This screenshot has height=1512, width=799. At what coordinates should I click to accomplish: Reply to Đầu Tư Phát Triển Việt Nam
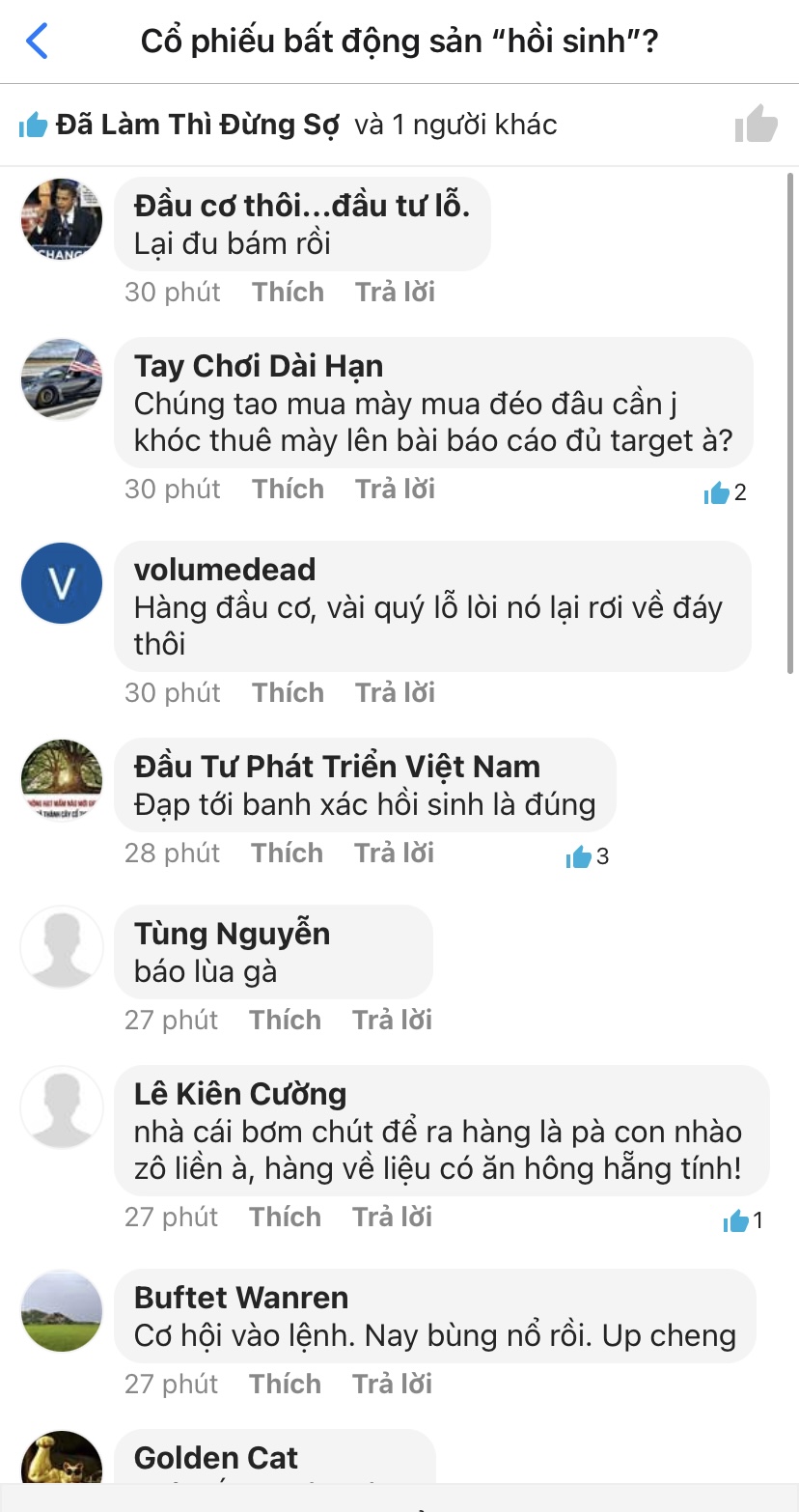coord(394,854)
